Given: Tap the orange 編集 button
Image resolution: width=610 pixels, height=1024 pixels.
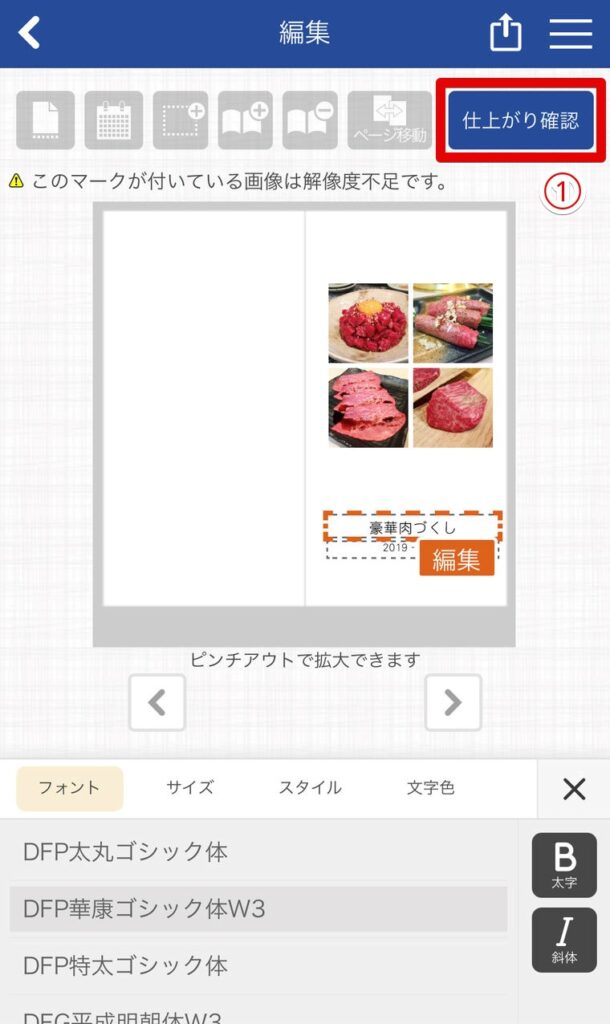Looking at the screenshot, I should pyautogui.click(x=456, y=559).
